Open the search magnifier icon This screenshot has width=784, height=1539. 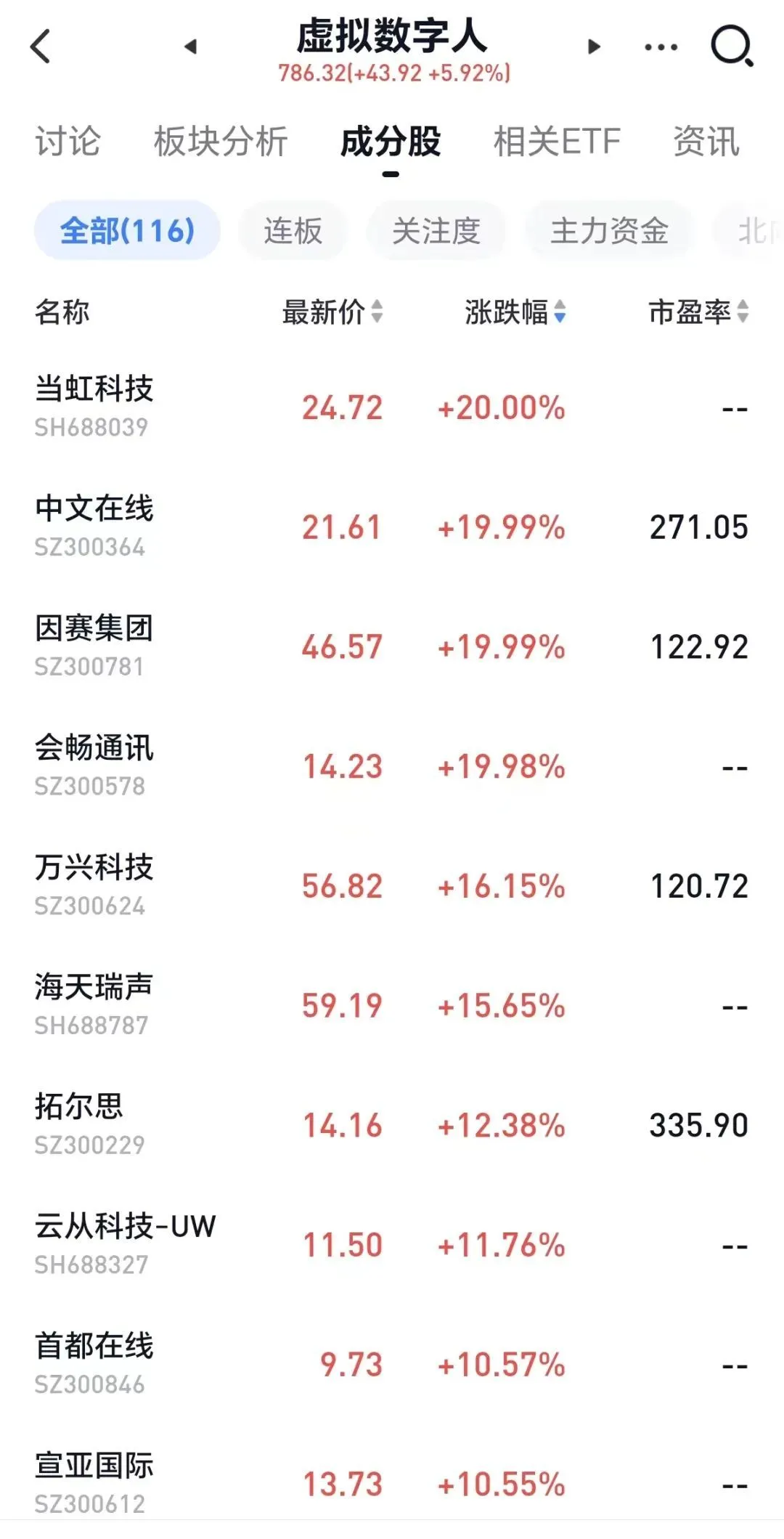[731, 47]
